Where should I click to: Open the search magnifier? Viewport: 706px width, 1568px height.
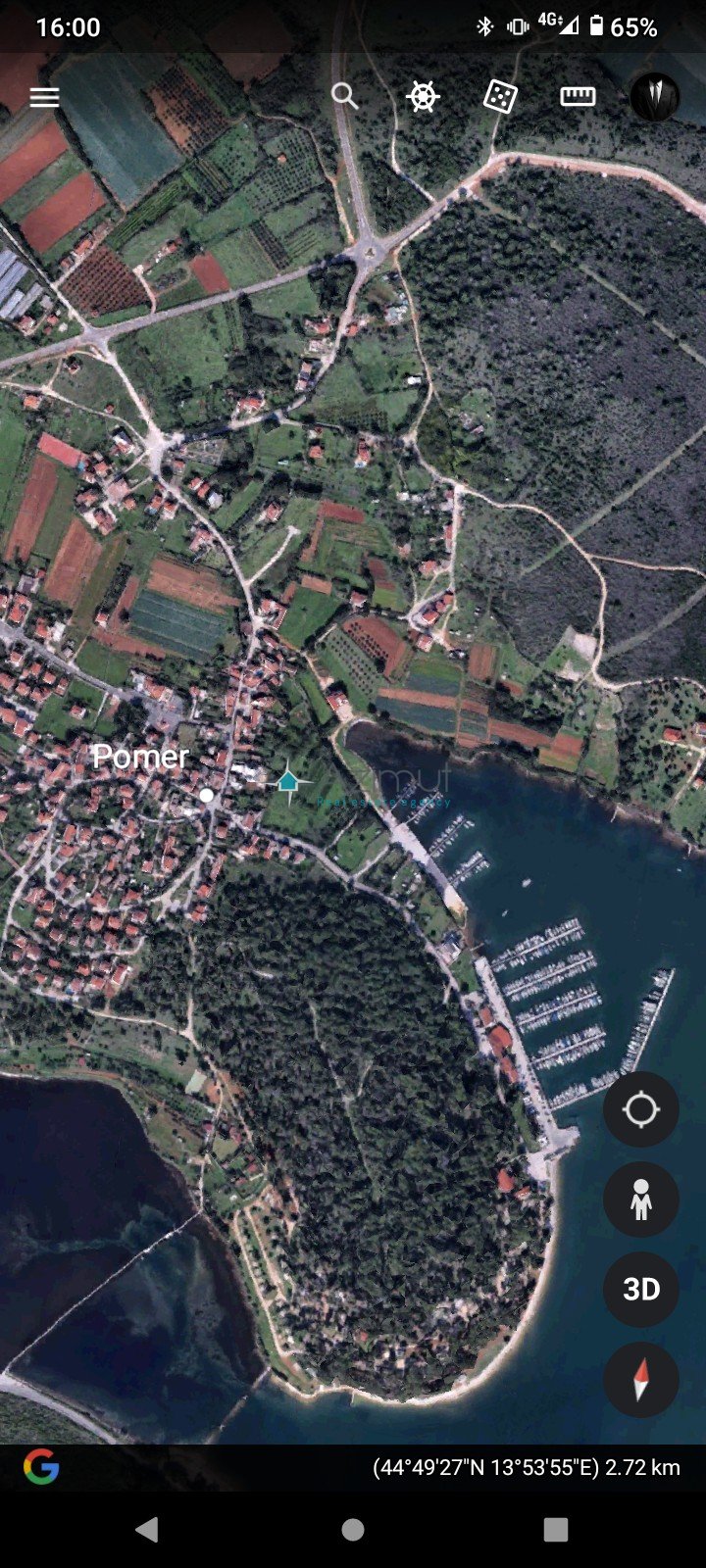344,96
